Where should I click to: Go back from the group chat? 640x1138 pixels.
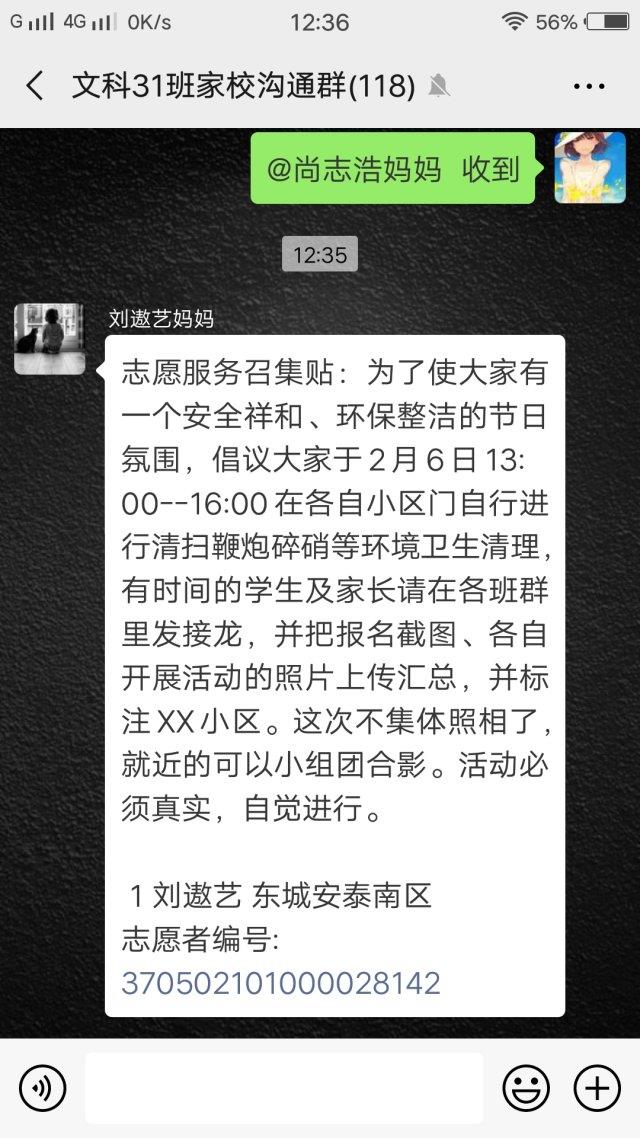(x=35, y=86)
